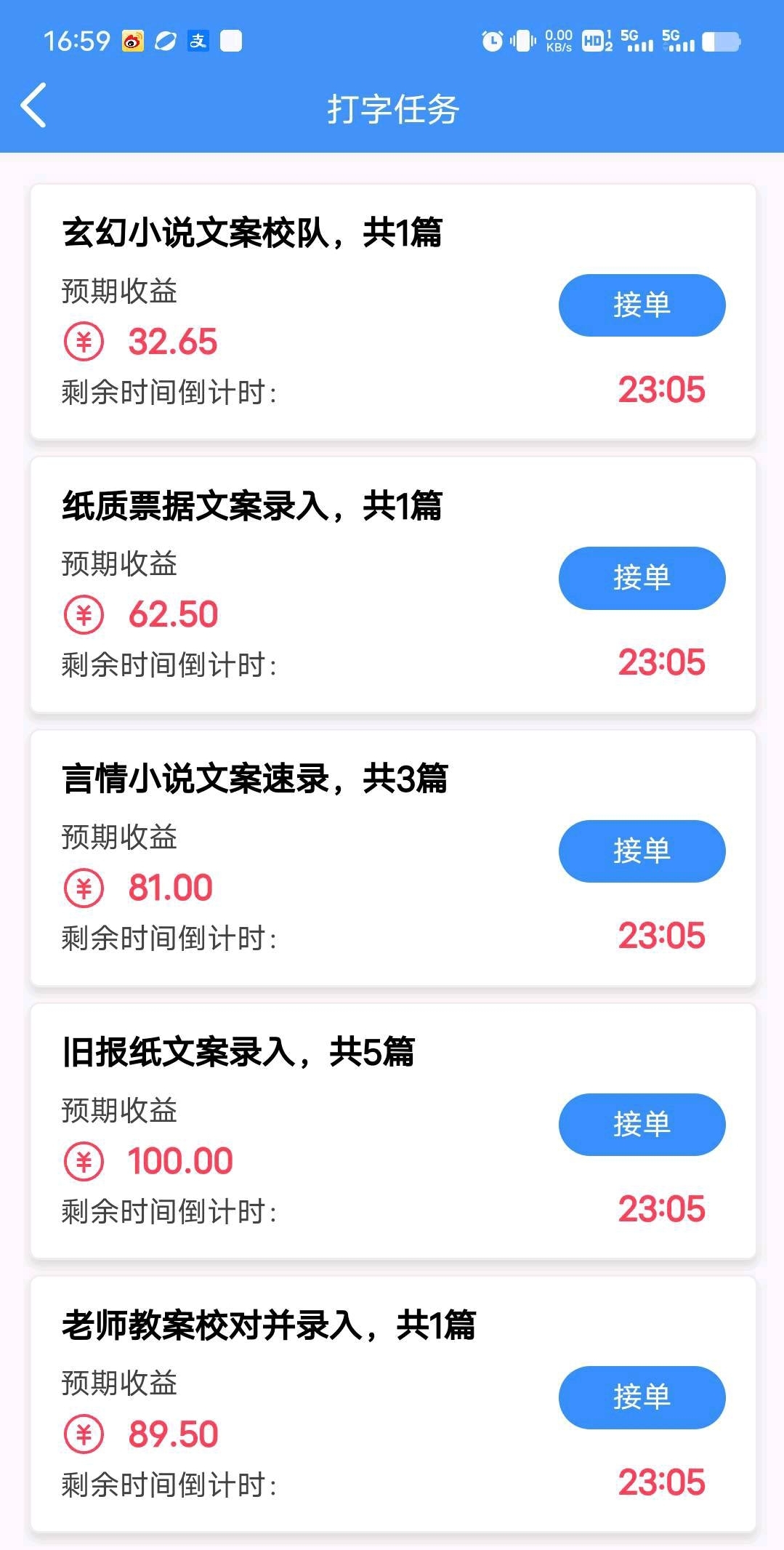The height and width of the screenshot is (1550, 784).
Task: Tap the ¥ icon beside 32.65
Action: point(84,341)
